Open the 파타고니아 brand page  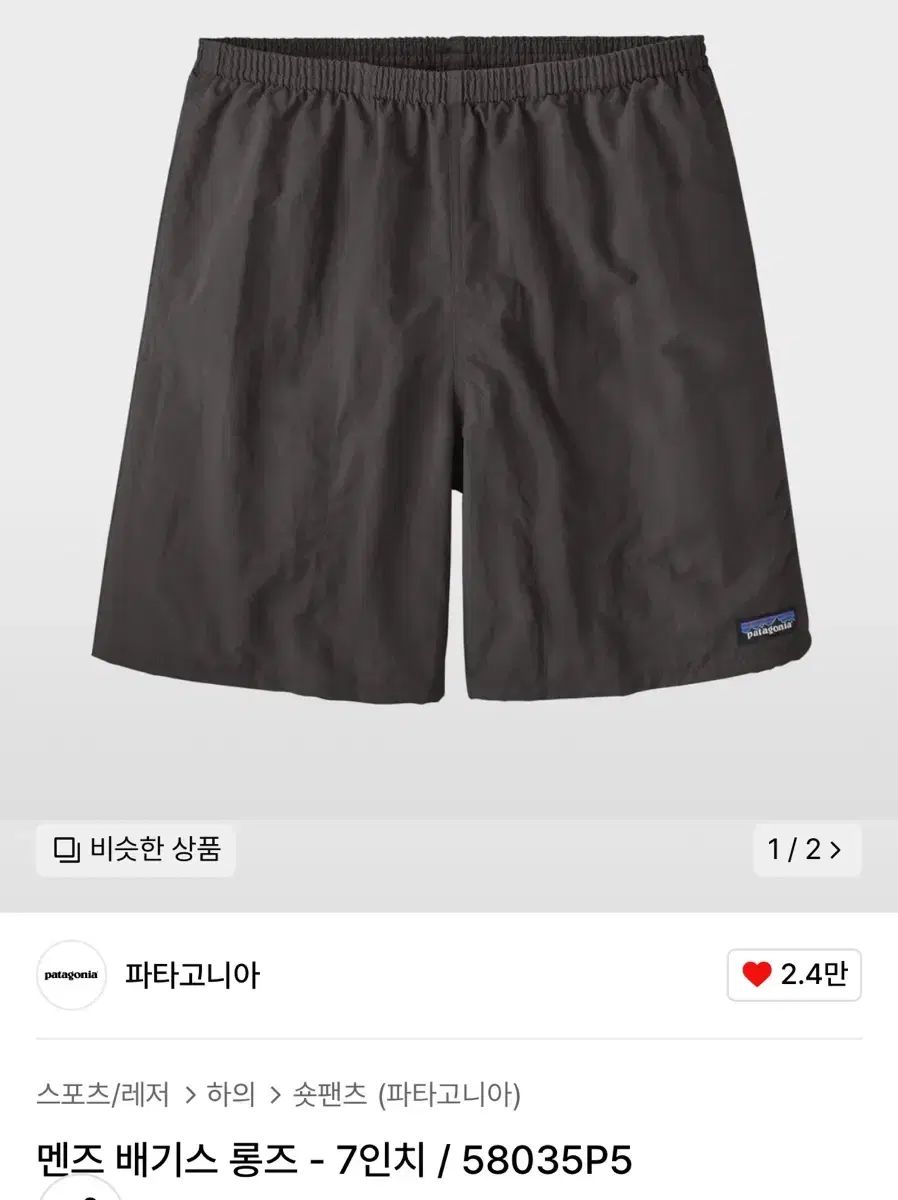(x=192, y=975)
